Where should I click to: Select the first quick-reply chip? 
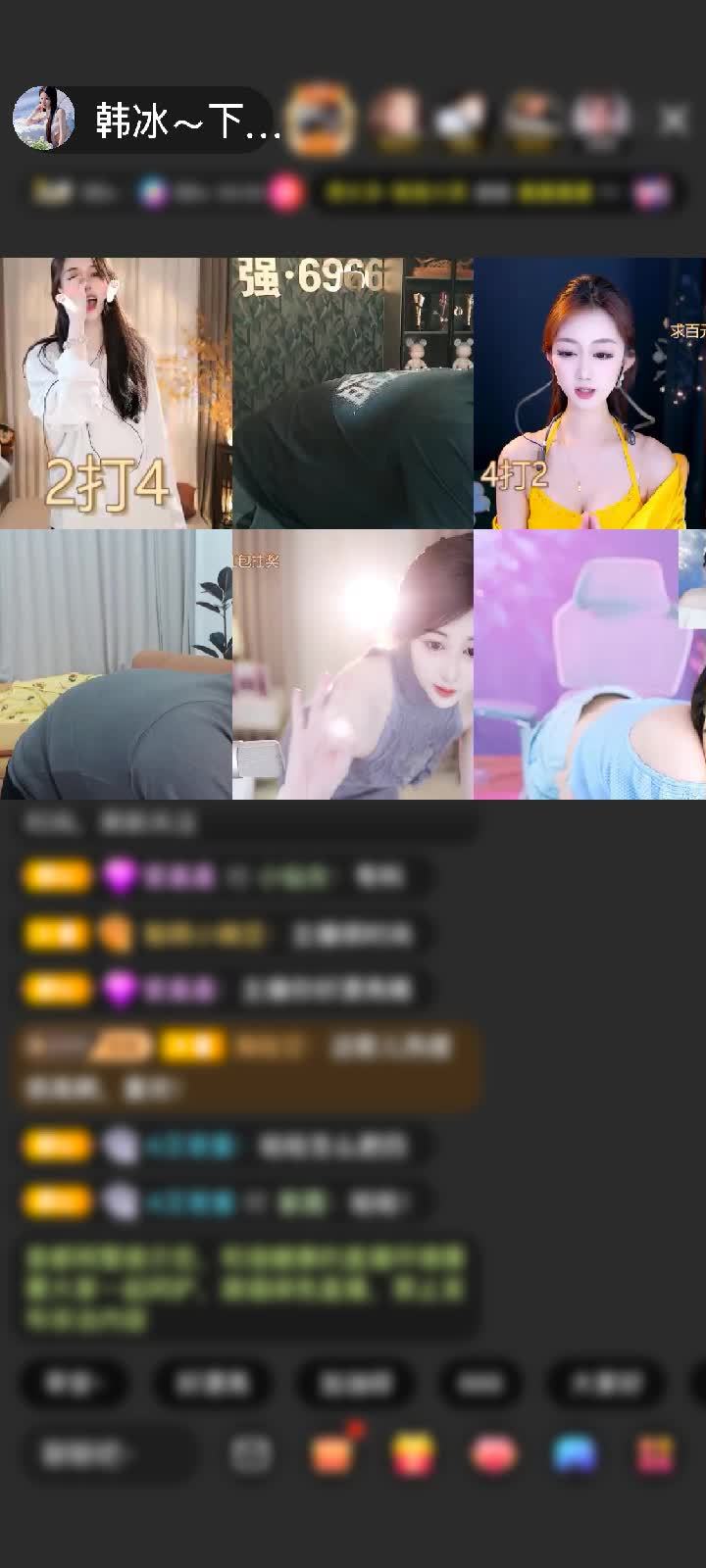pos(74,1383)
